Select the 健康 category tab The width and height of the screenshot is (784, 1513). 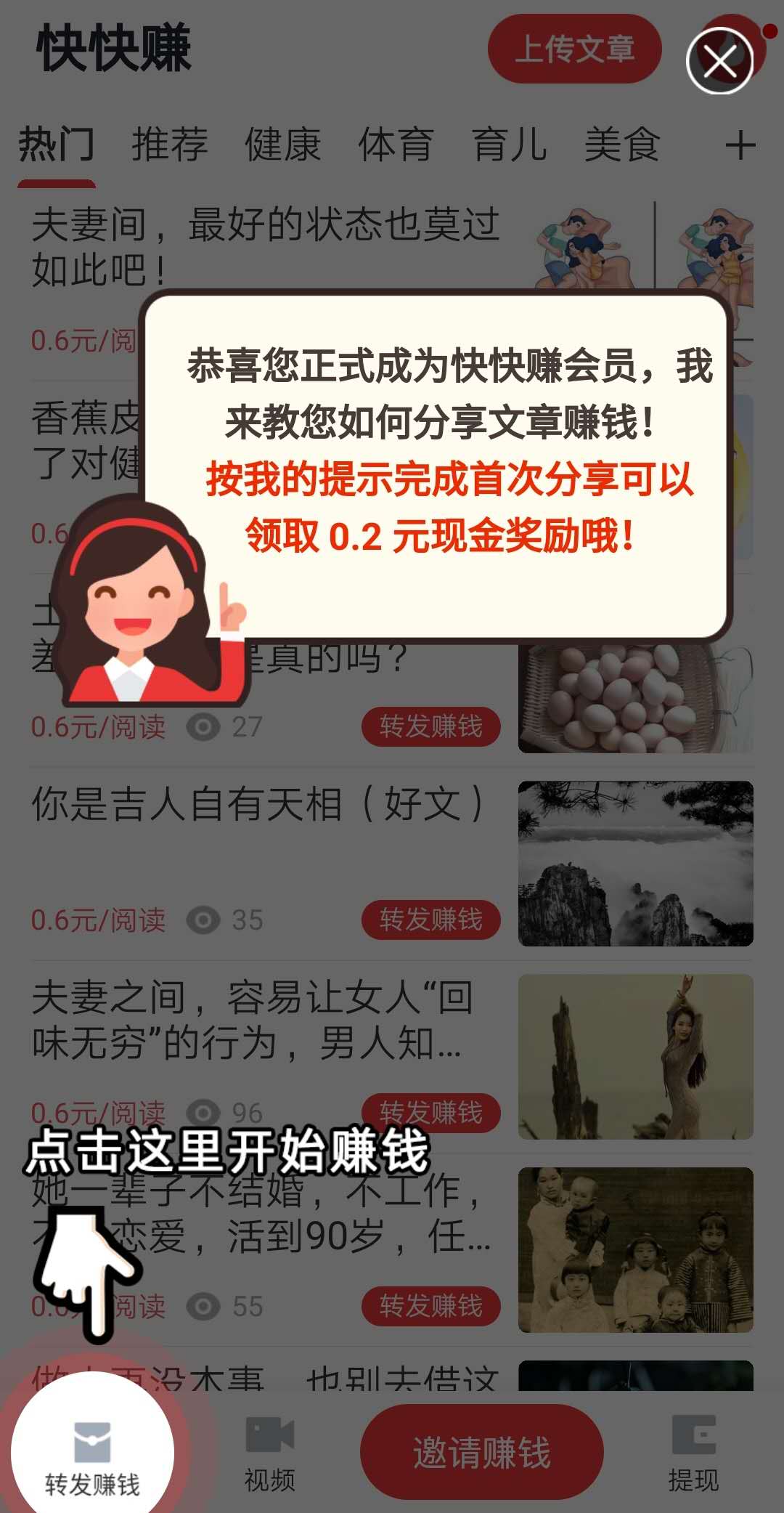(283, 144)
